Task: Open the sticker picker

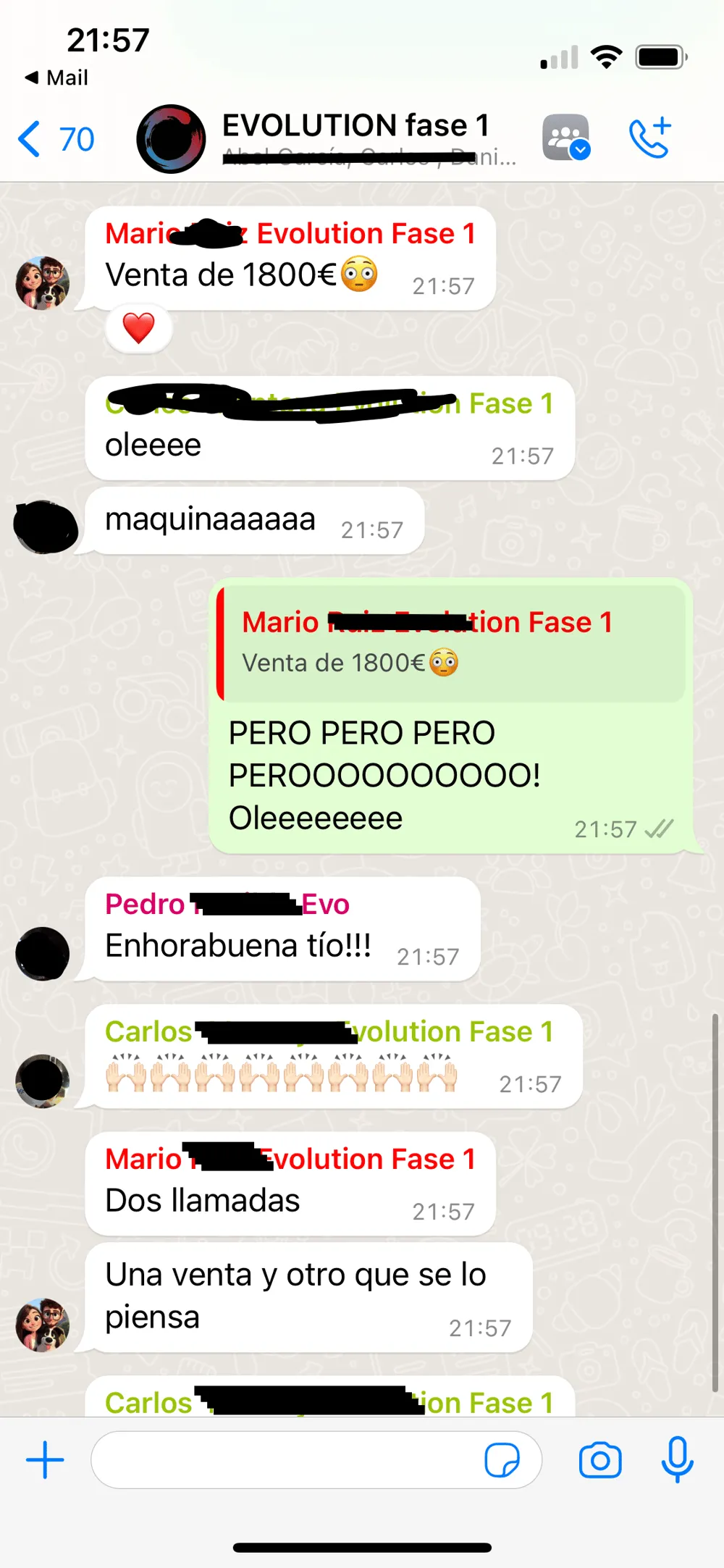Action: tap(502, 1459)
